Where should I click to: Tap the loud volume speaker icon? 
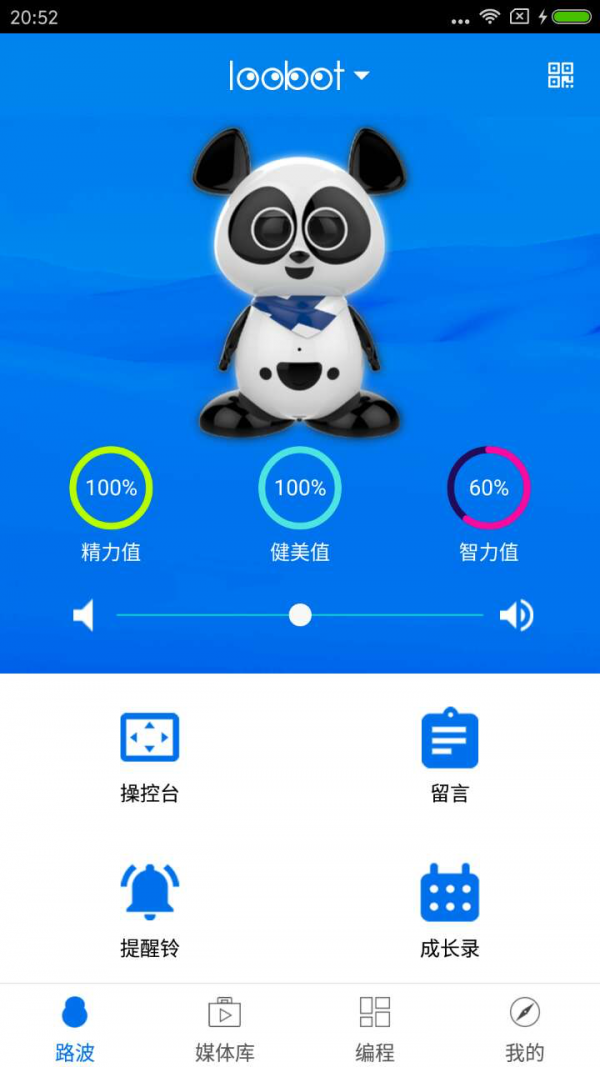[516, 616]
